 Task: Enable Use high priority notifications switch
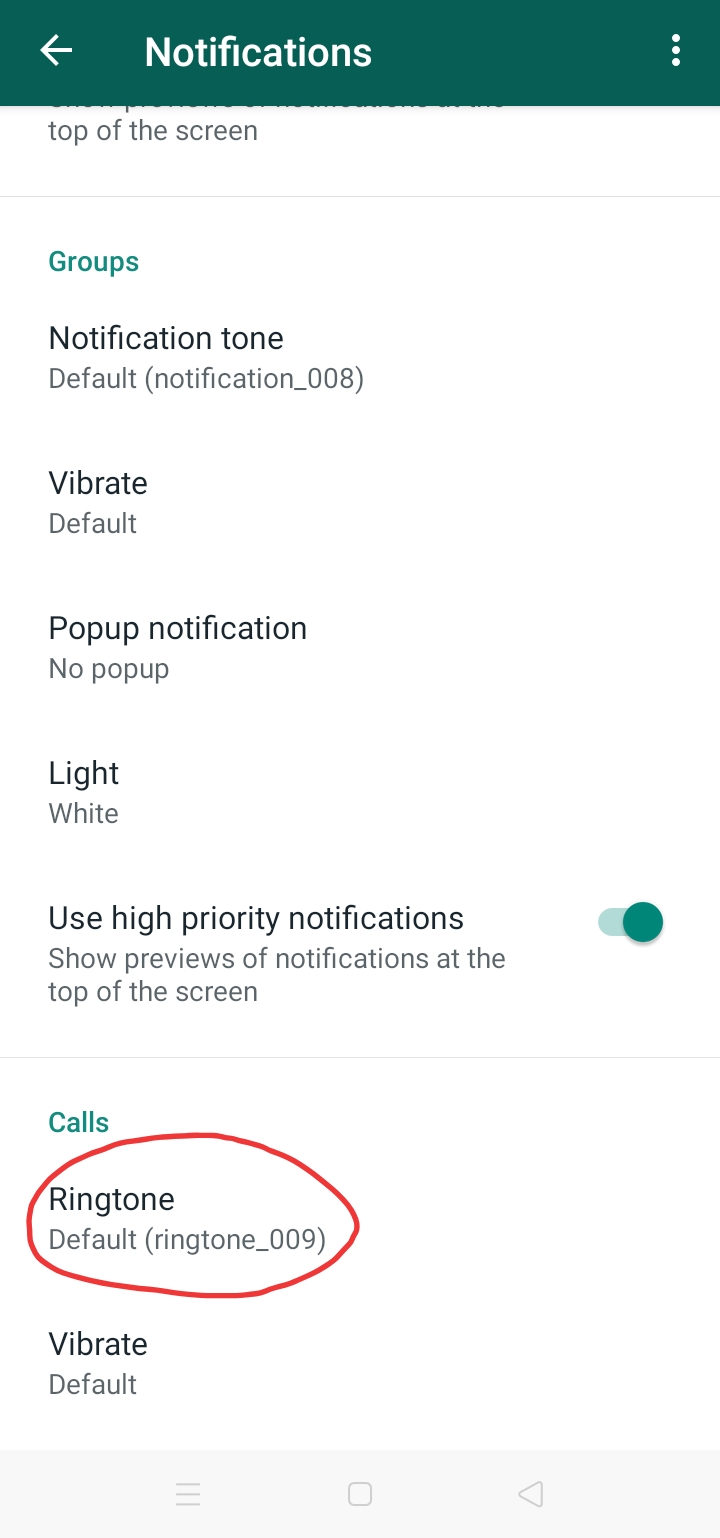pos(630,922)
